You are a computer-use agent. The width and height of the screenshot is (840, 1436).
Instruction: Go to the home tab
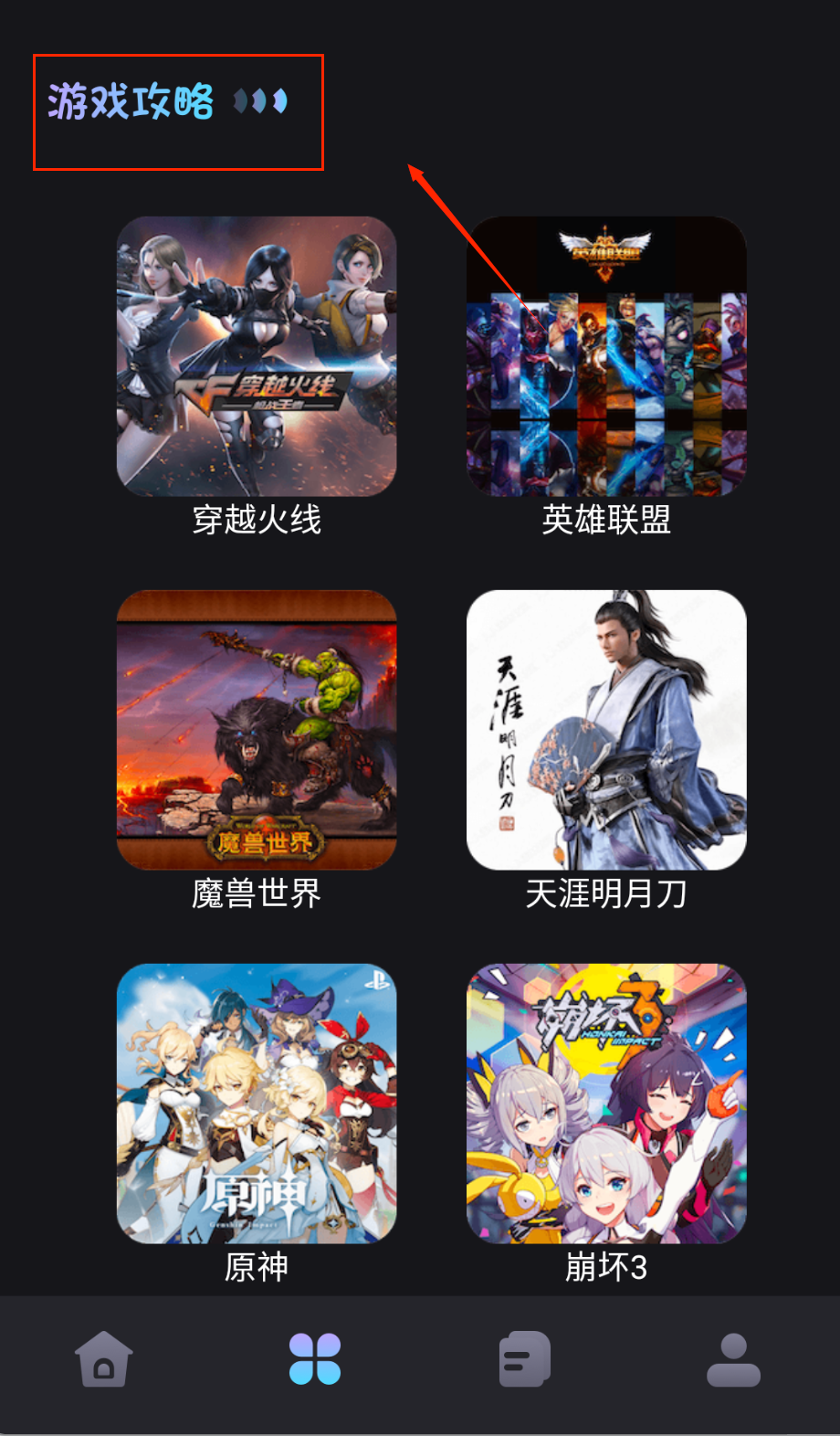click(104, 1359)
